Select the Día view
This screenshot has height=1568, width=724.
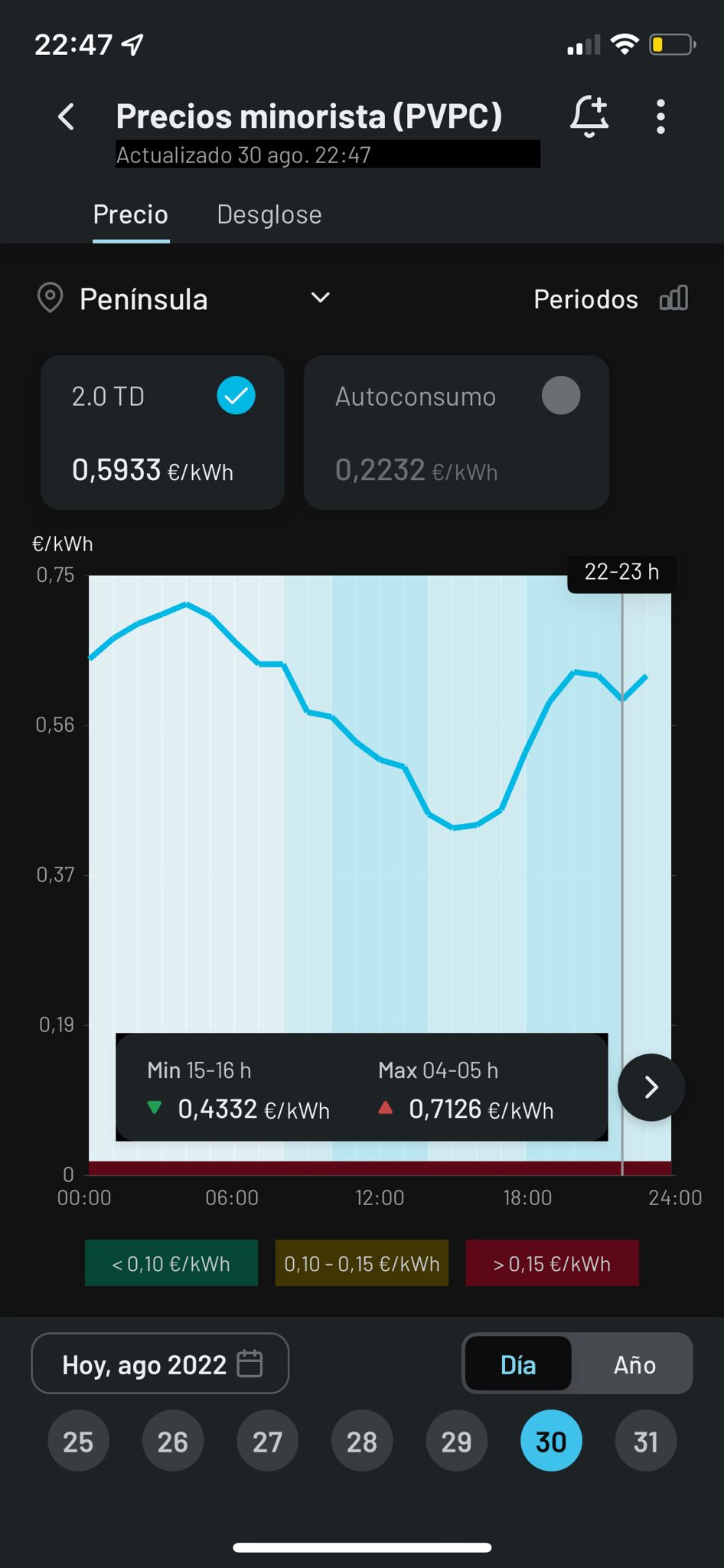518,1364
